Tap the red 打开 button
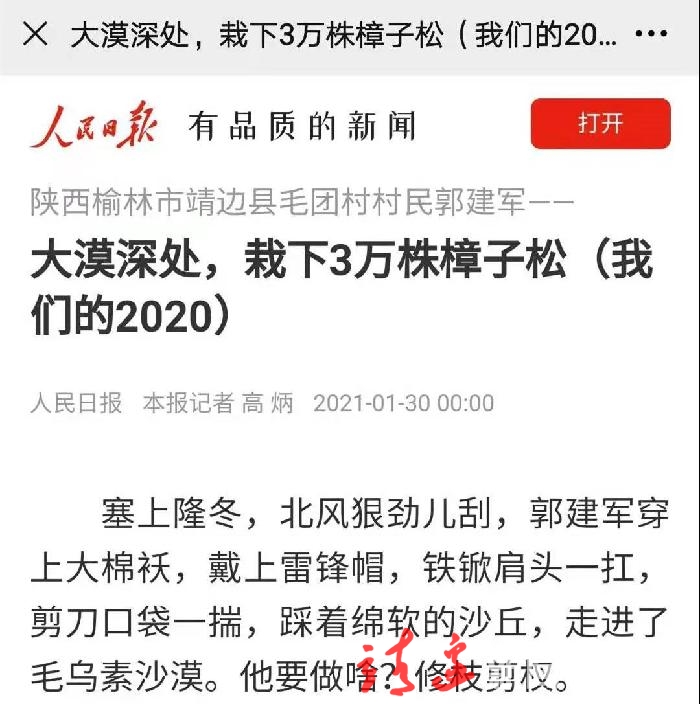The image size is (700, 704). click(x=600, y=124)
